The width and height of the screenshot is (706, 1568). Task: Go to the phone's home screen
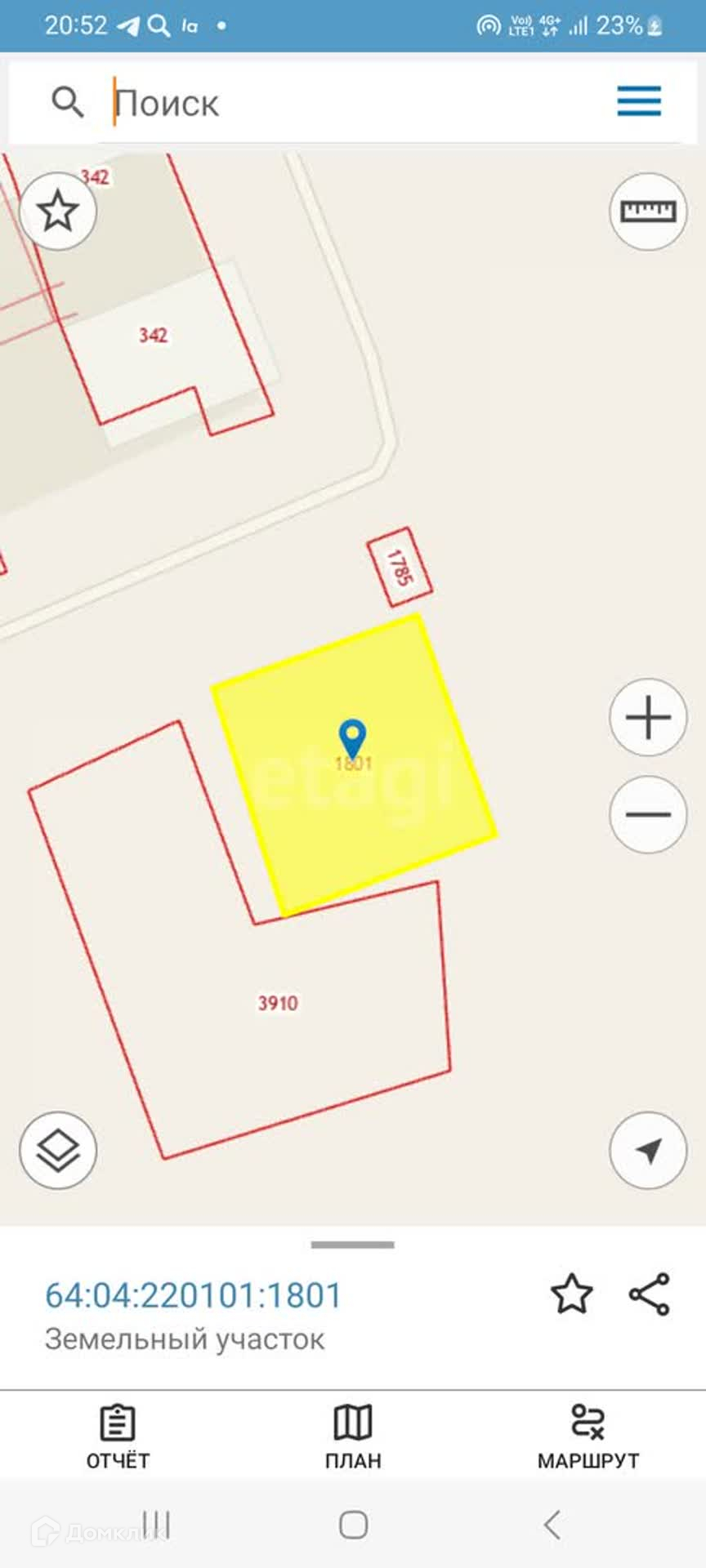(x=353, y=1525)
